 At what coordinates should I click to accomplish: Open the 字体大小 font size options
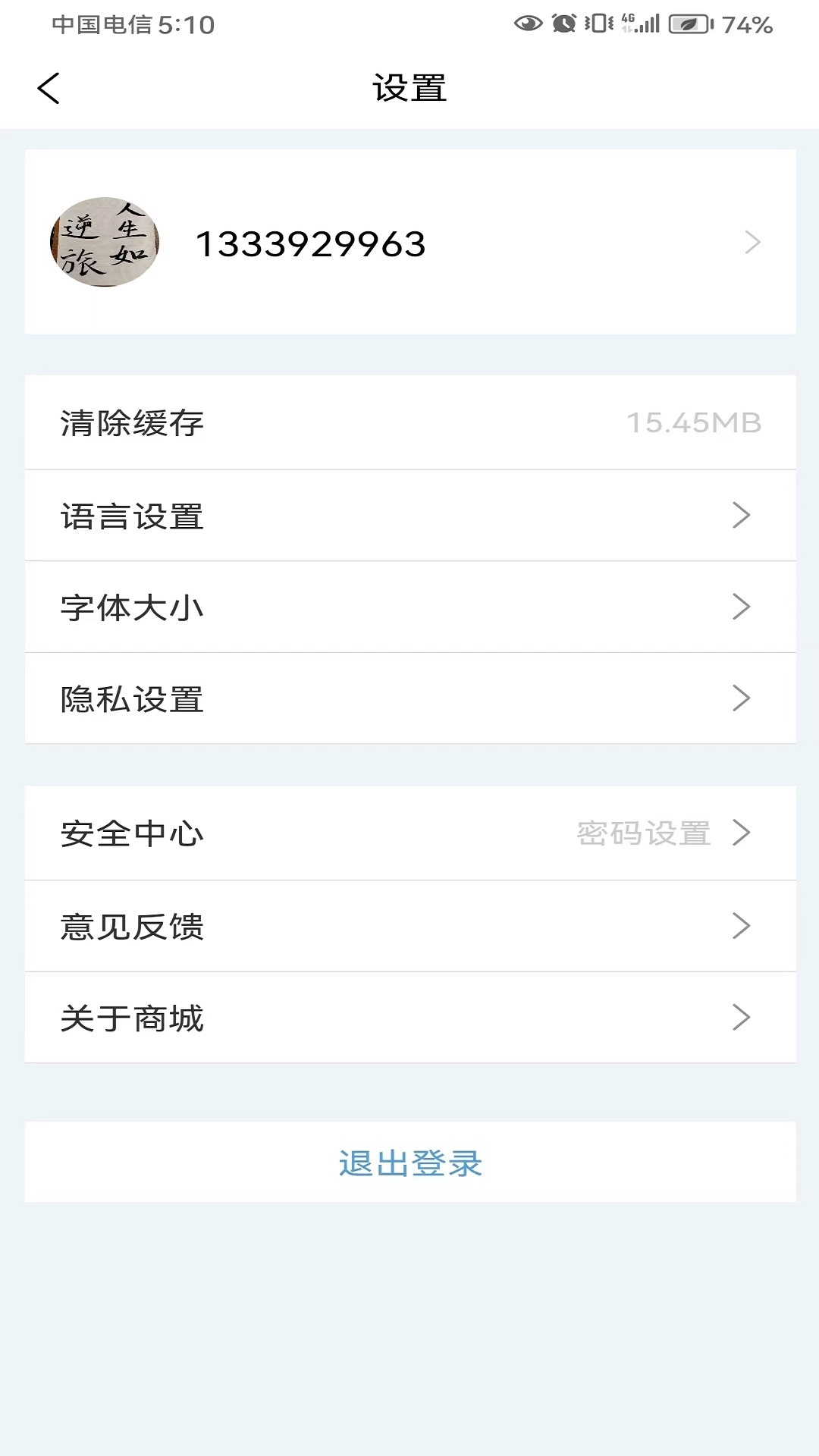point(409,607)
